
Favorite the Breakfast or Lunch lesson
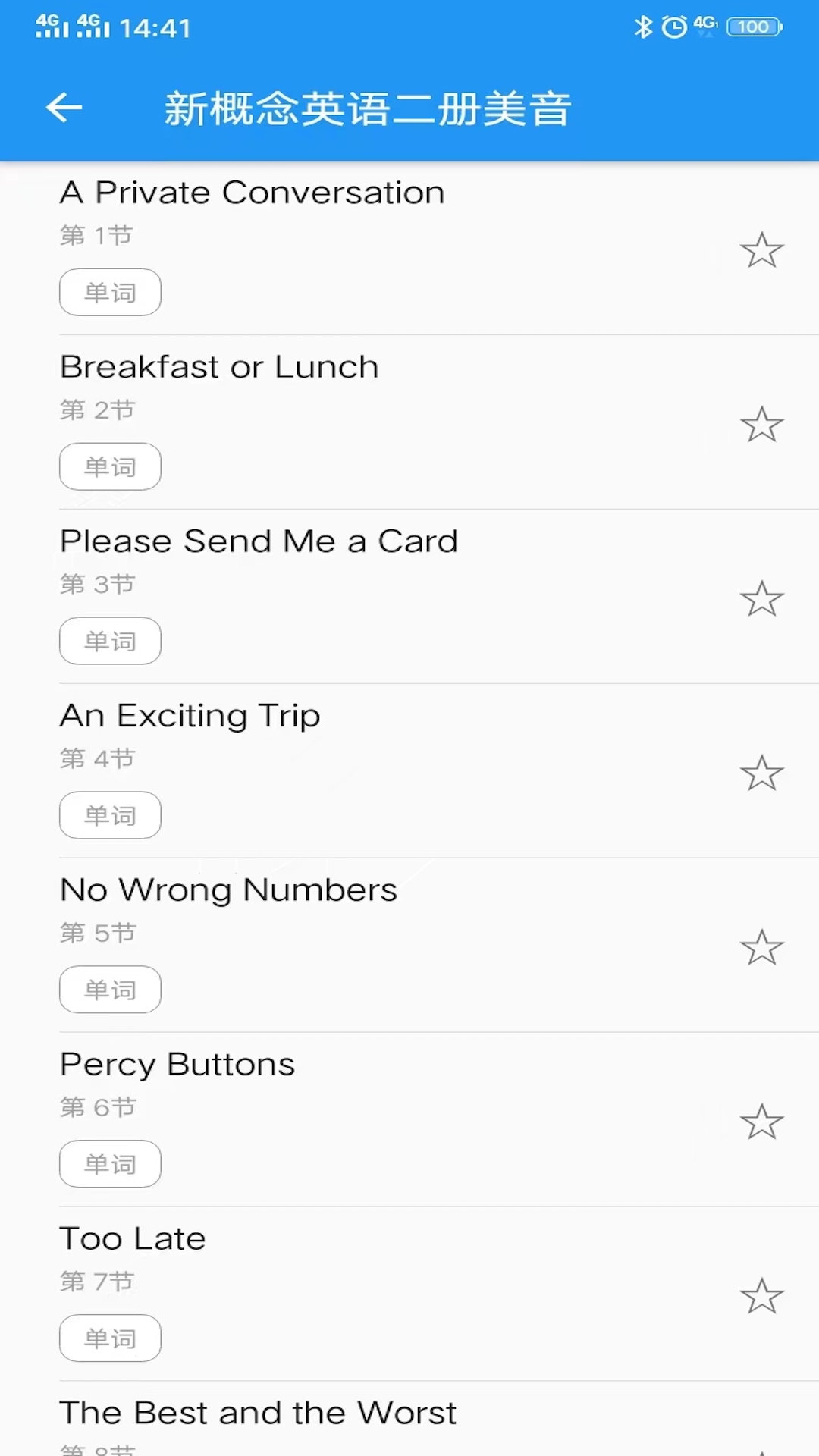[761, 425]
